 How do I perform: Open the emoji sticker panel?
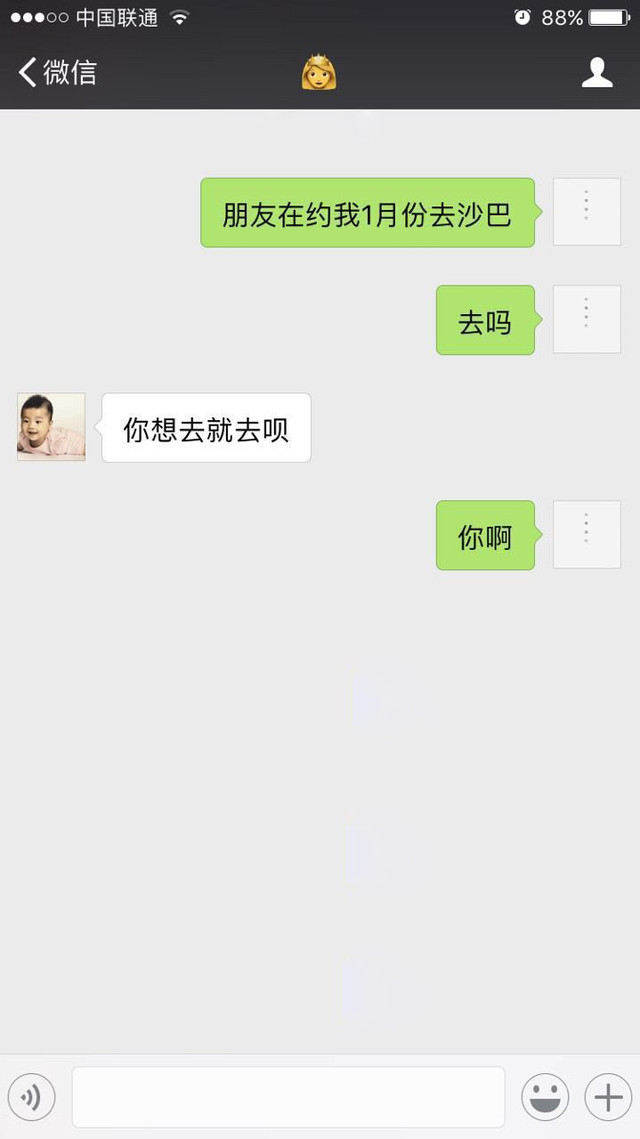pyautogui.click(x=545, y=1097)
